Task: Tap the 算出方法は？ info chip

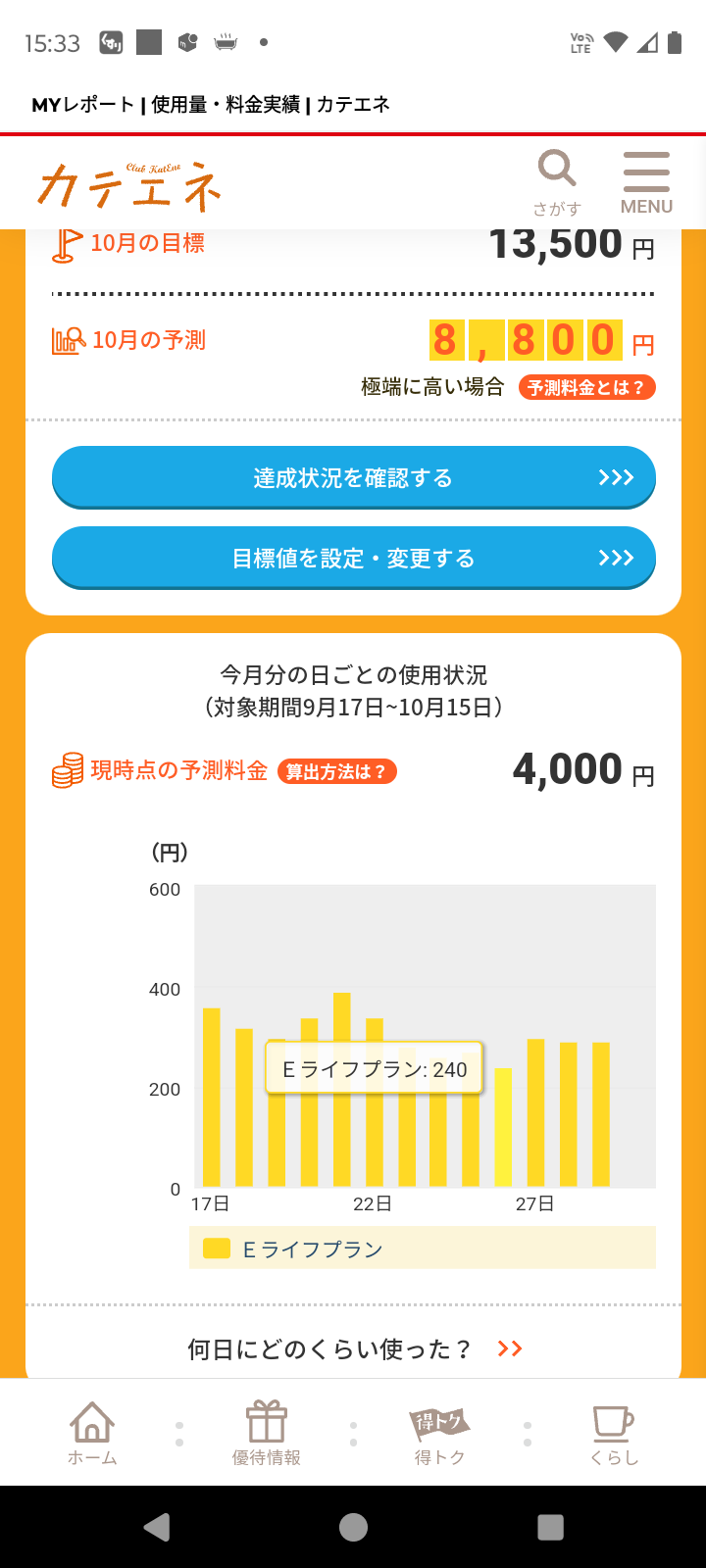Action: (336, 772)
